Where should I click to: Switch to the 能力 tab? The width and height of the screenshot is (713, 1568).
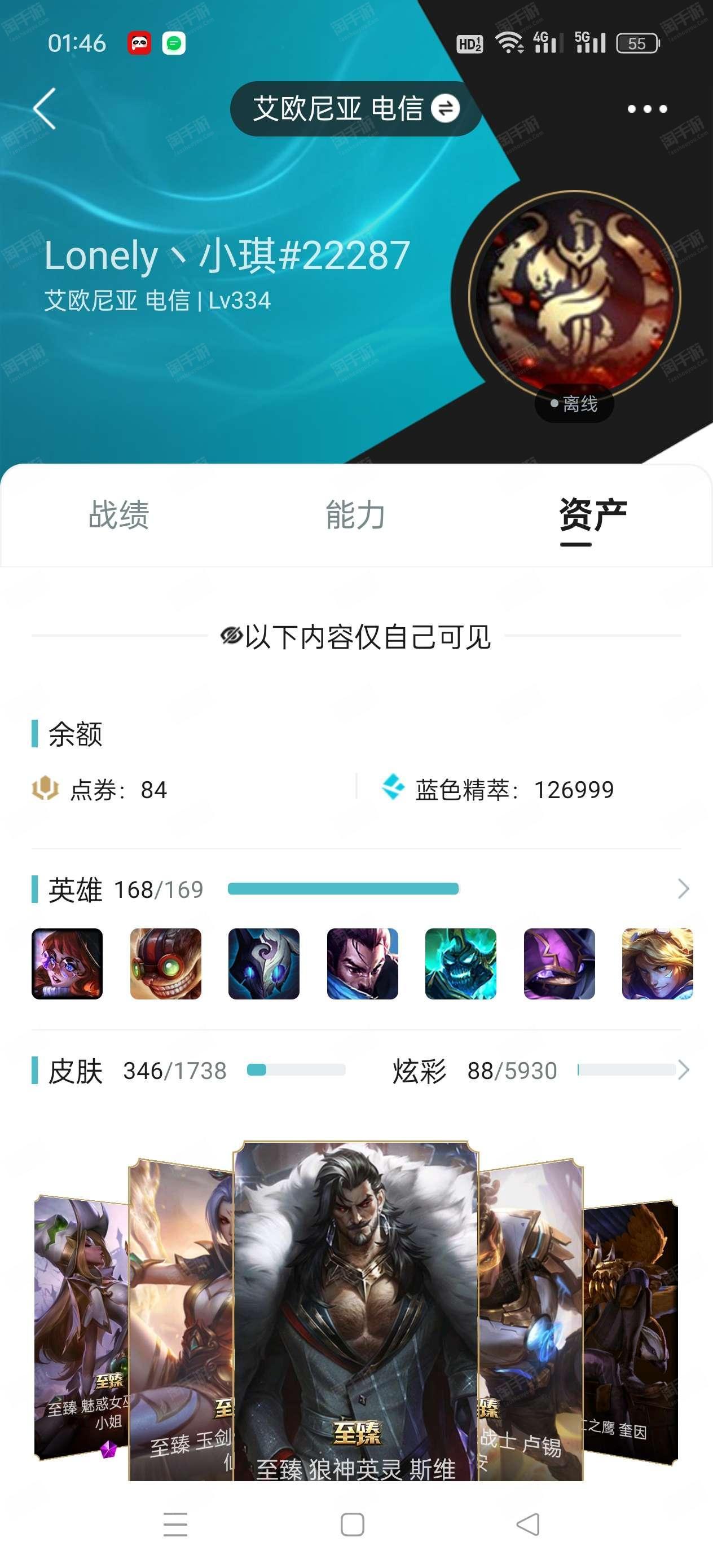pos(355,515)
